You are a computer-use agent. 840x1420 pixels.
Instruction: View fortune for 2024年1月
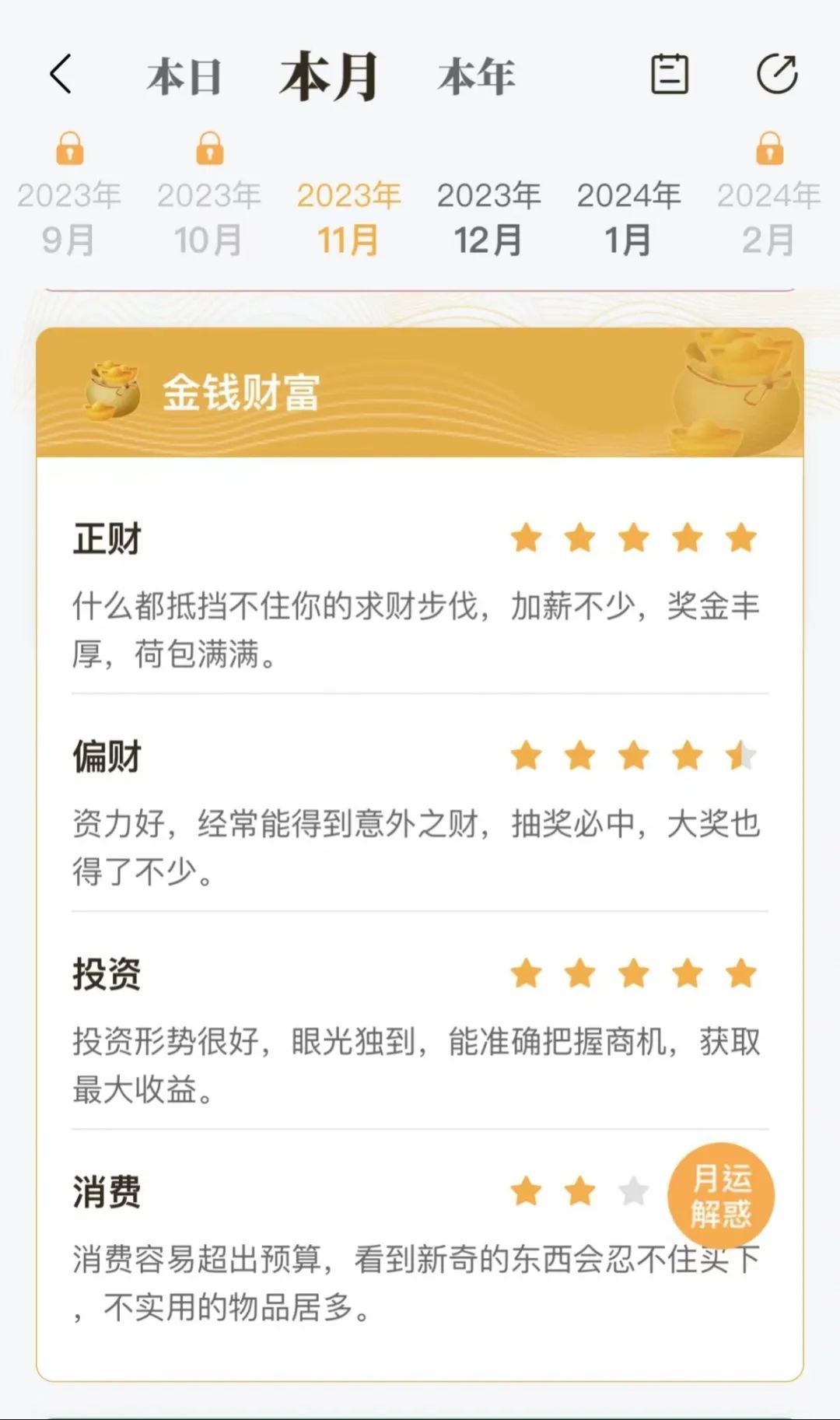[x=628, y=217]
